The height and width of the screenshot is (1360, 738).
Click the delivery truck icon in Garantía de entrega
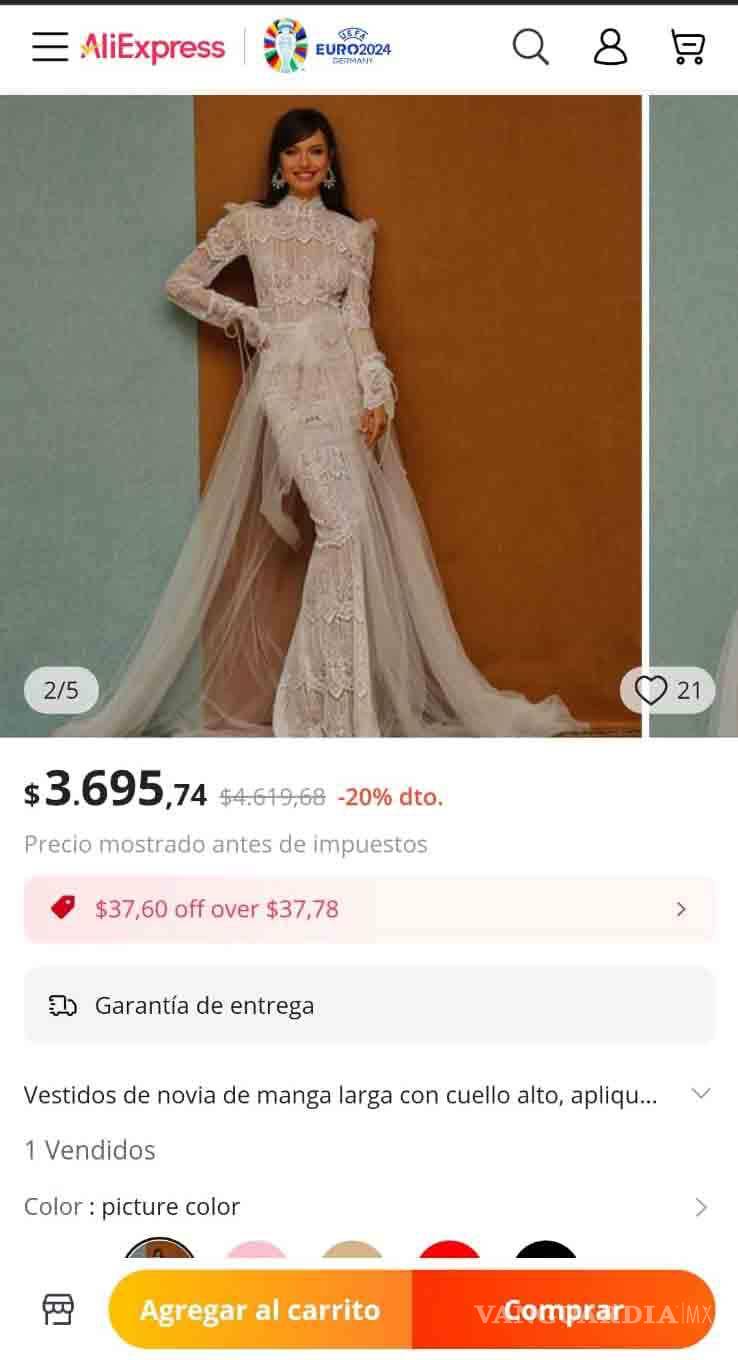point(62,1006)
